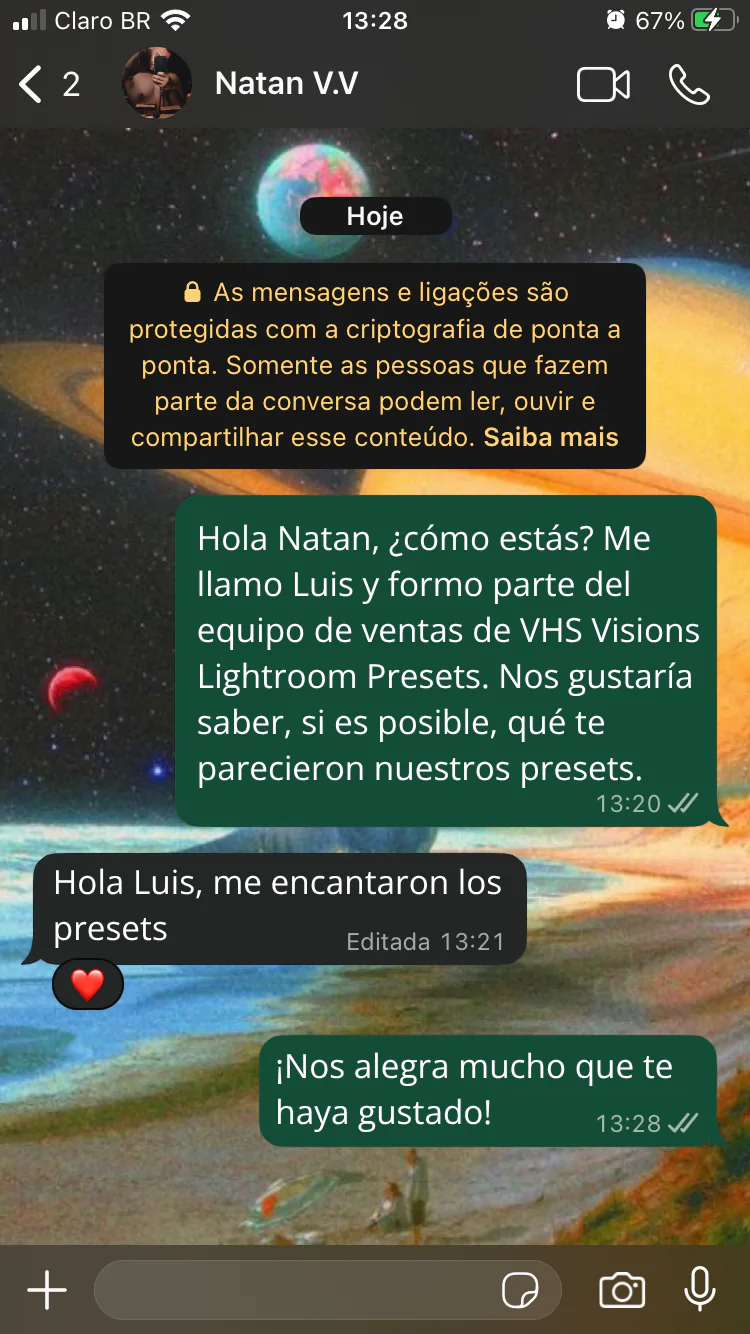Start a voice call with Natan
The height and width of the screenshot is (1334, 750).
[x=689, y=85]
